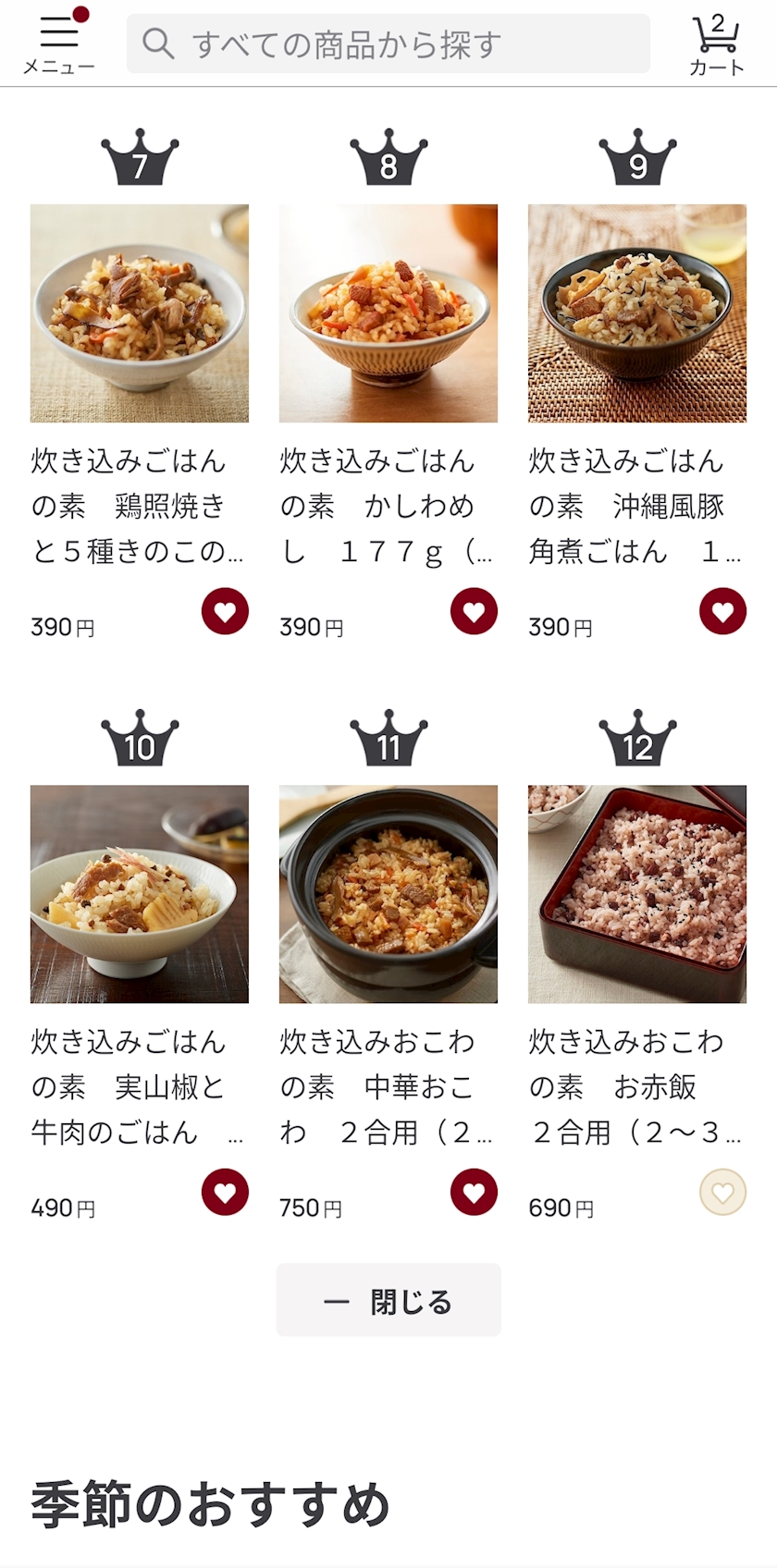Remove かしわめし from favorites
Screen dimensions: 777x1568
click(x=474, y=611)
